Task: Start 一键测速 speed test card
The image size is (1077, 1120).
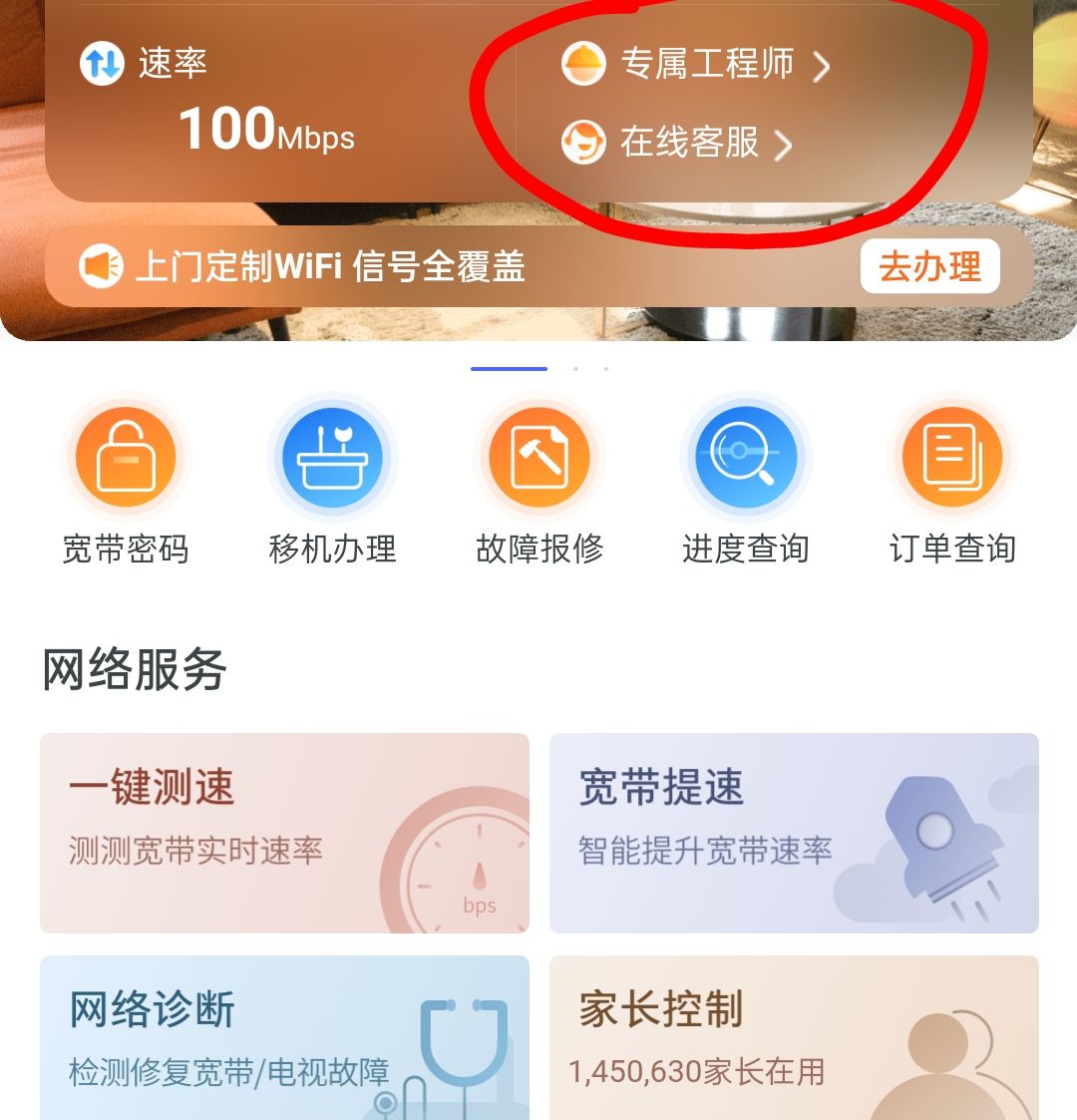Action: tap(284, 833)
